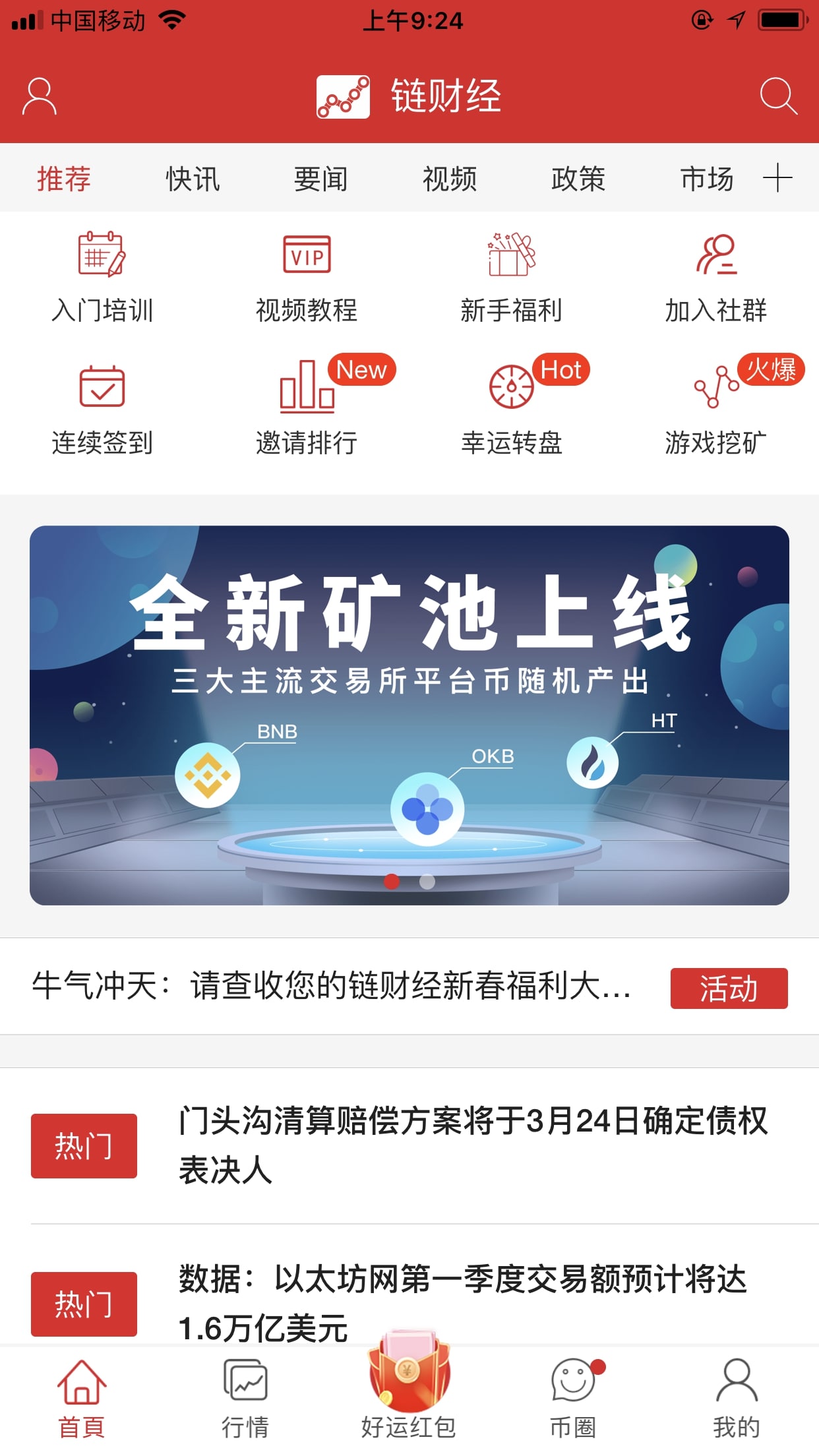
Task: Open the 全新矿池上线 banner
Action: (409, 715)
